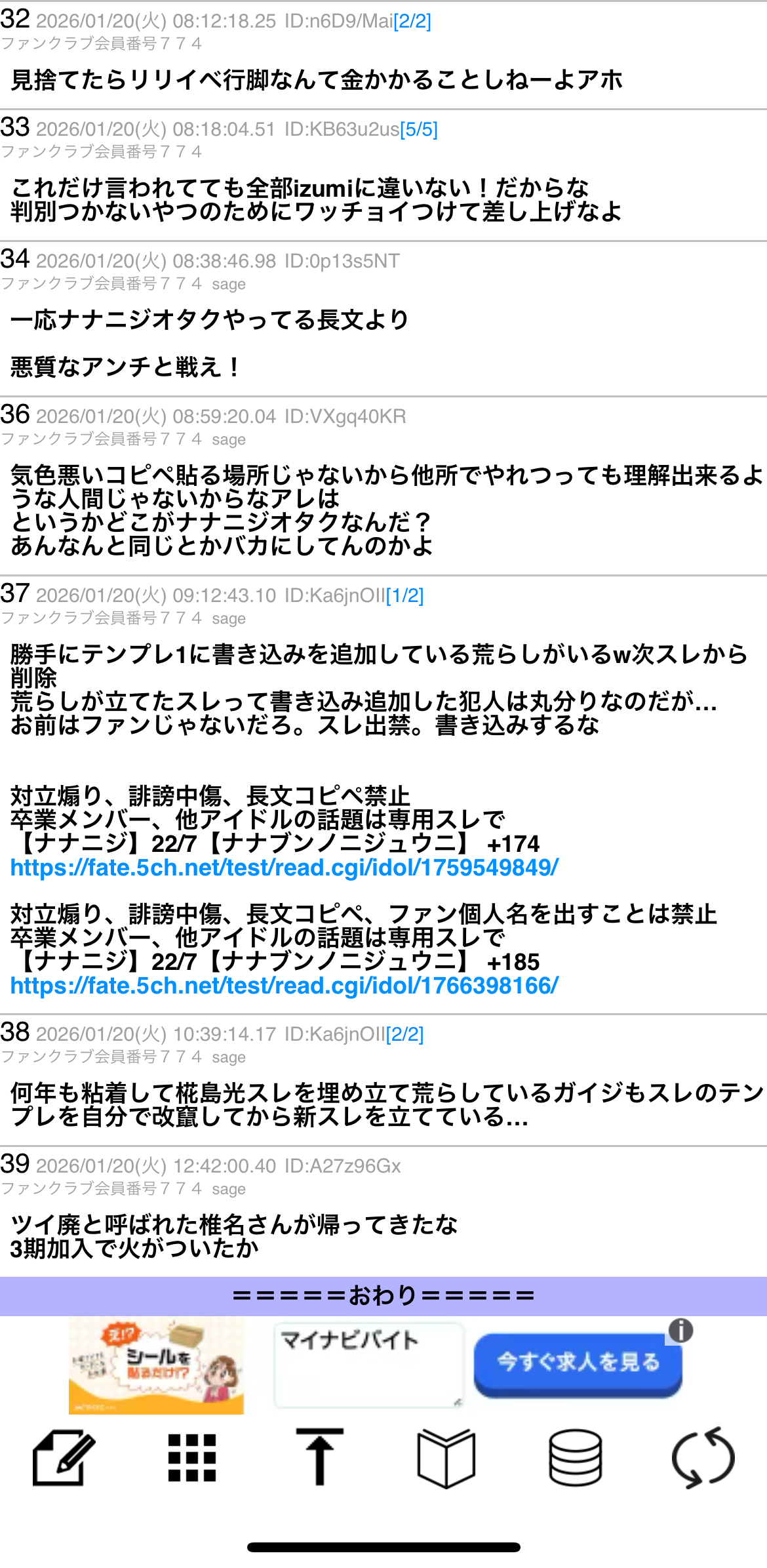The width and height of the screenshot is (767, 1568).
Task: Tap the [2/2] counter on post 38
Action: (x=404, y=1034)
